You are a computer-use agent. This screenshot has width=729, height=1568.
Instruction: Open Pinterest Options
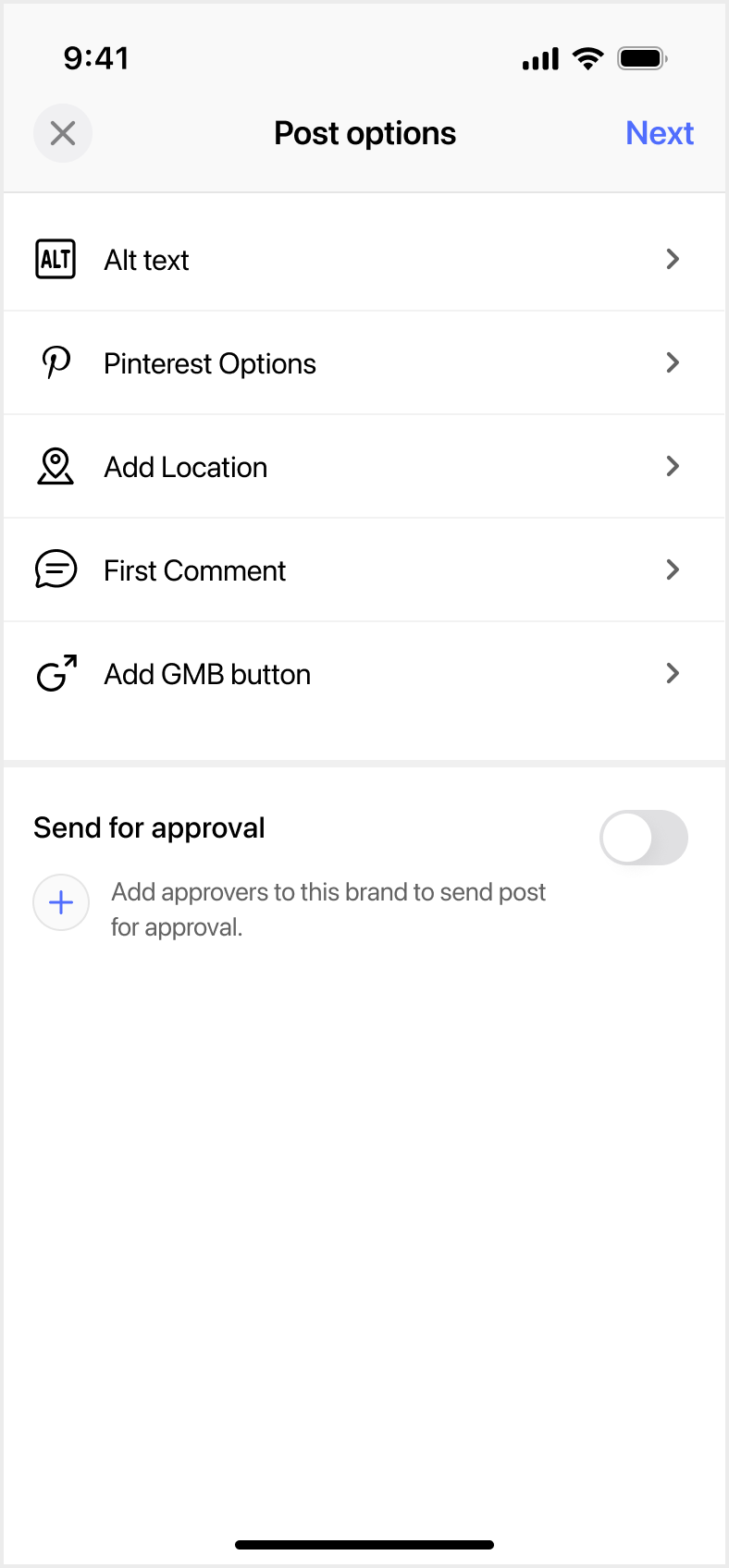364,363
